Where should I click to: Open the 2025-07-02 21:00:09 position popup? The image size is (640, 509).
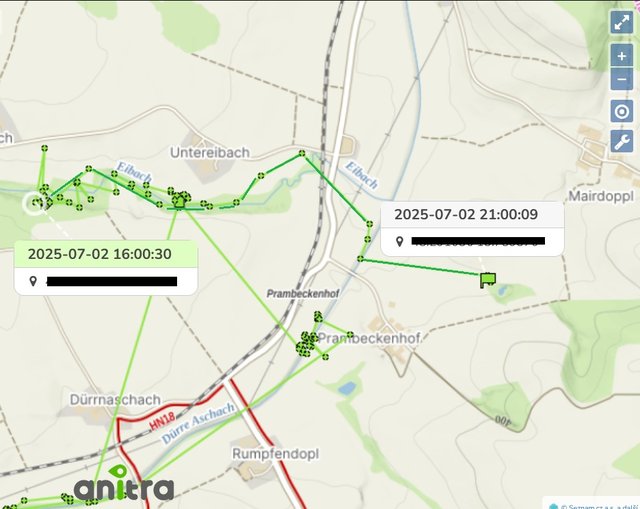(x=465, y=214)
